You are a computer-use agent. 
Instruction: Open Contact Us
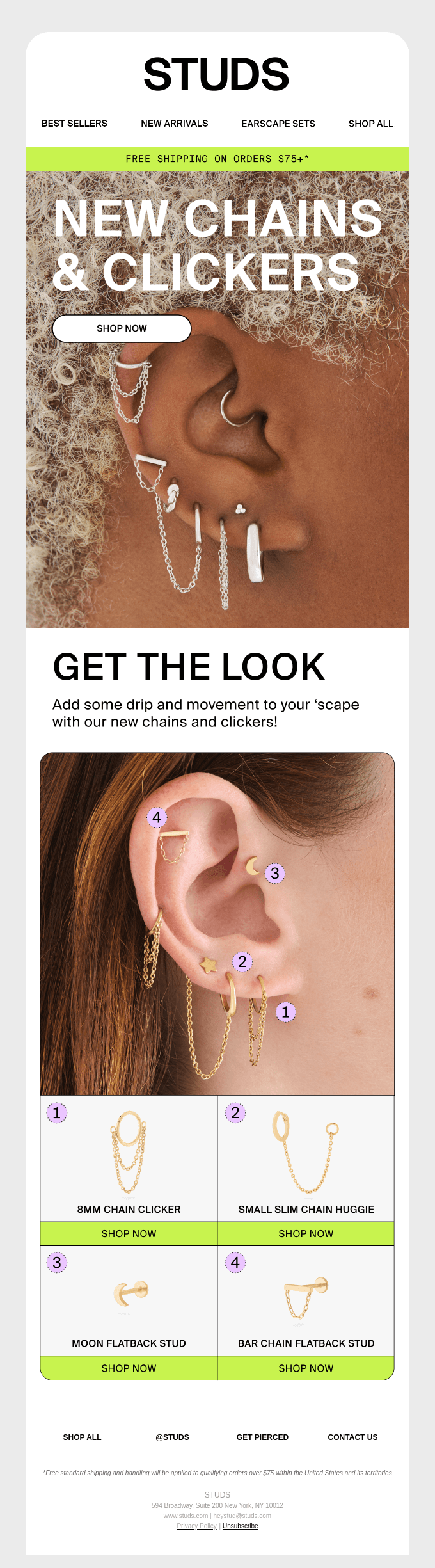(x=352, y=1437)
